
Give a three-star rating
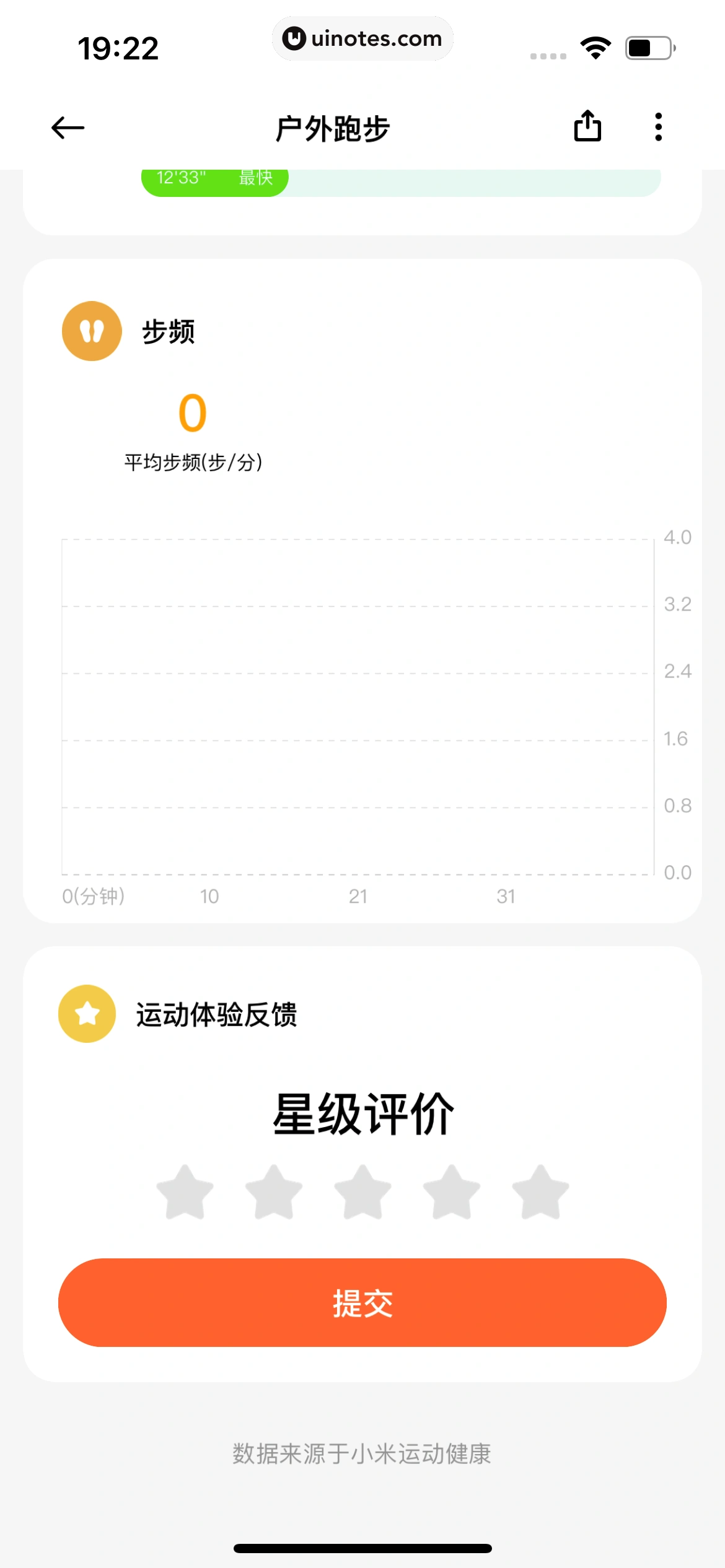click(362, 1193)
